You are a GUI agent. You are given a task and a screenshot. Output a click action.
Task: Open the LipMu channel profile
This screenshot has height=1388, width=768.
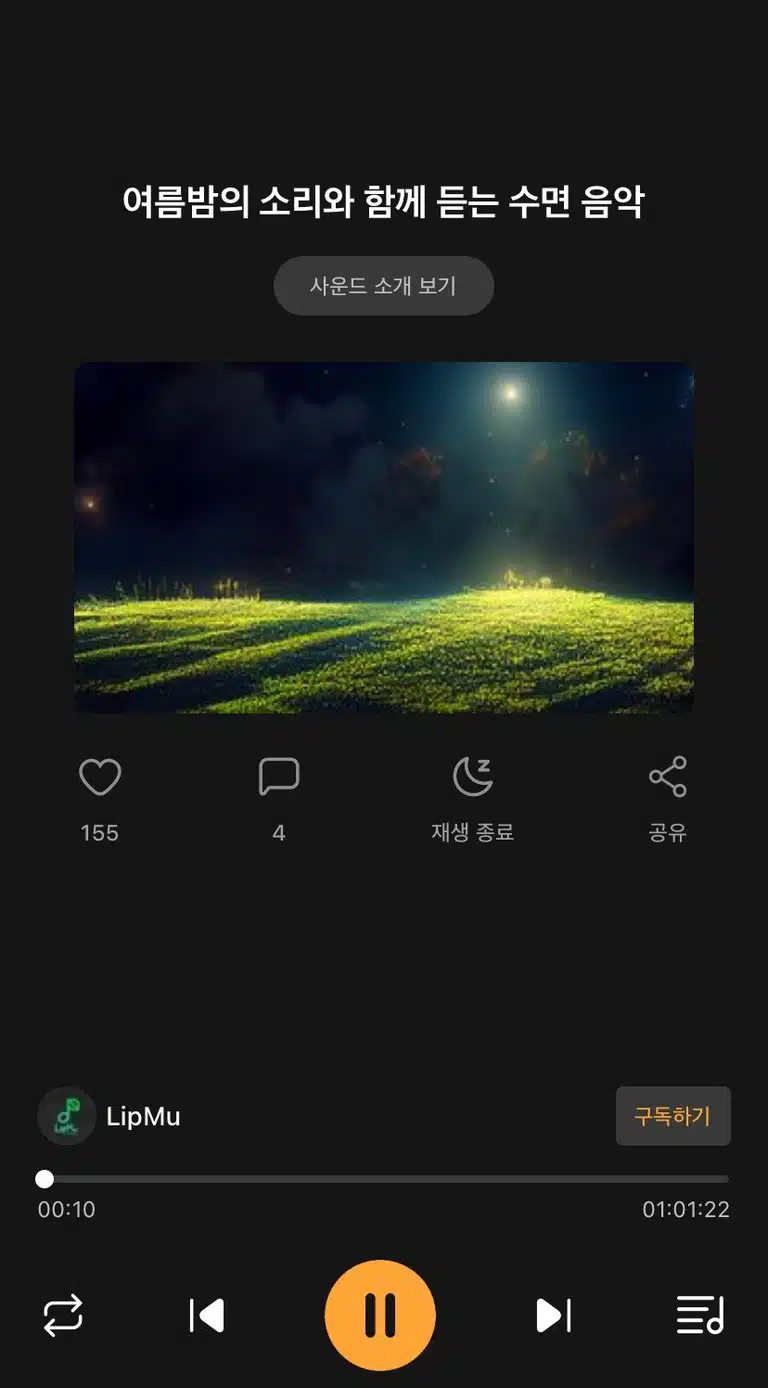110,1116
